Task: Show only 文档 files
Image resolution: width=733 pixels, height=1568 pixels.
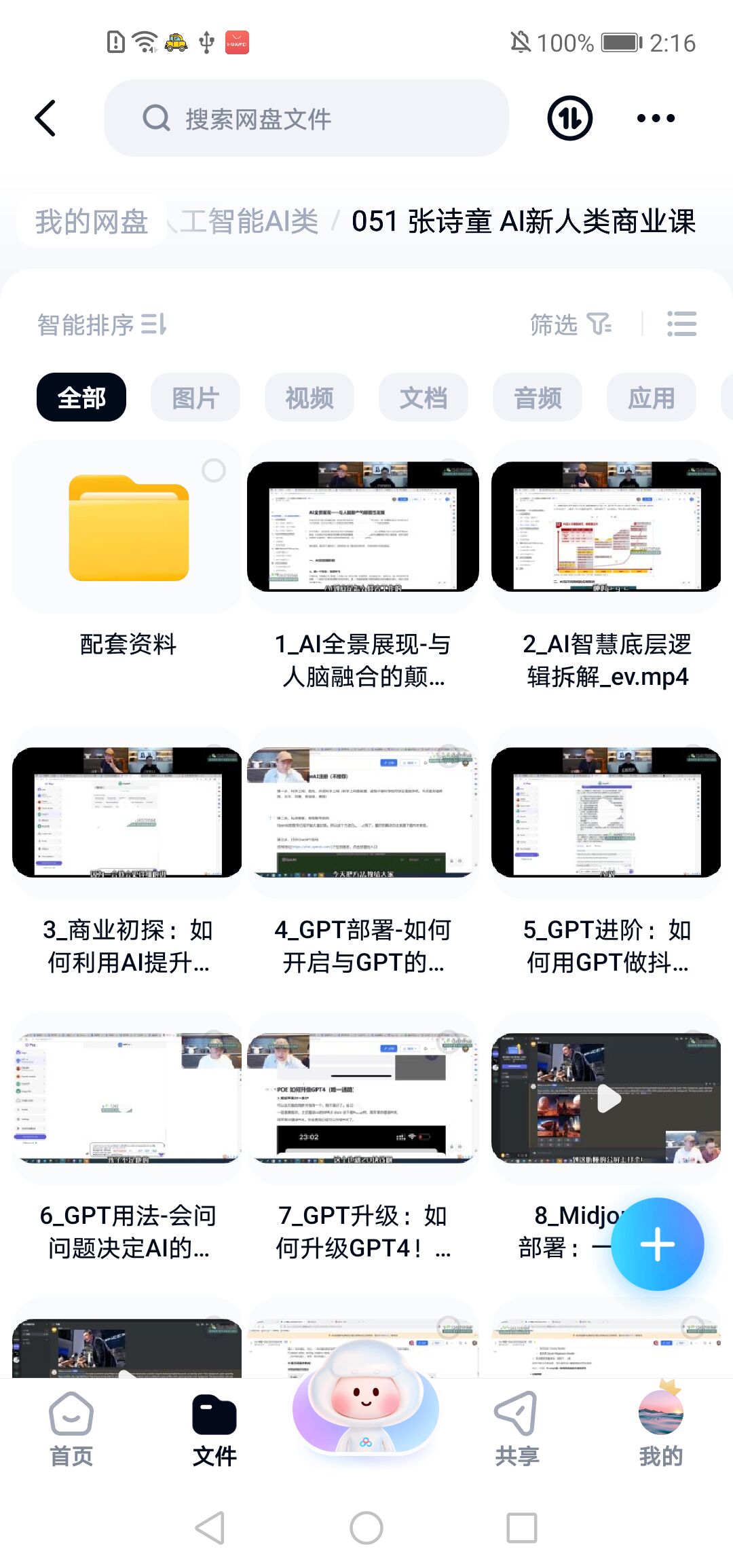Action: [424, 397]
